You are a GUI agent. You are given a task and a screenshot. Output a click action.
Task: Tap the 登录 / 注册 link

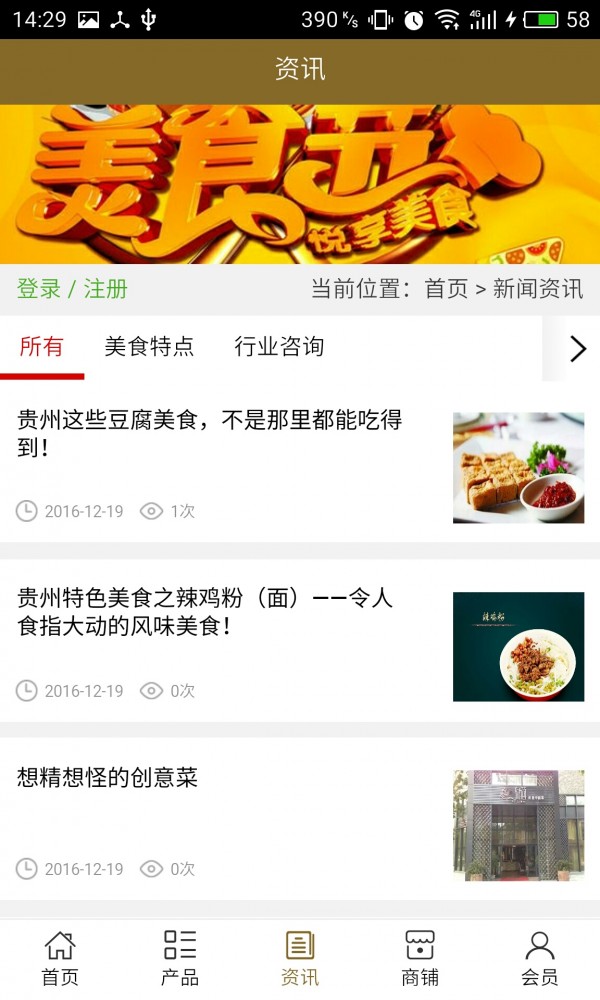72,290
